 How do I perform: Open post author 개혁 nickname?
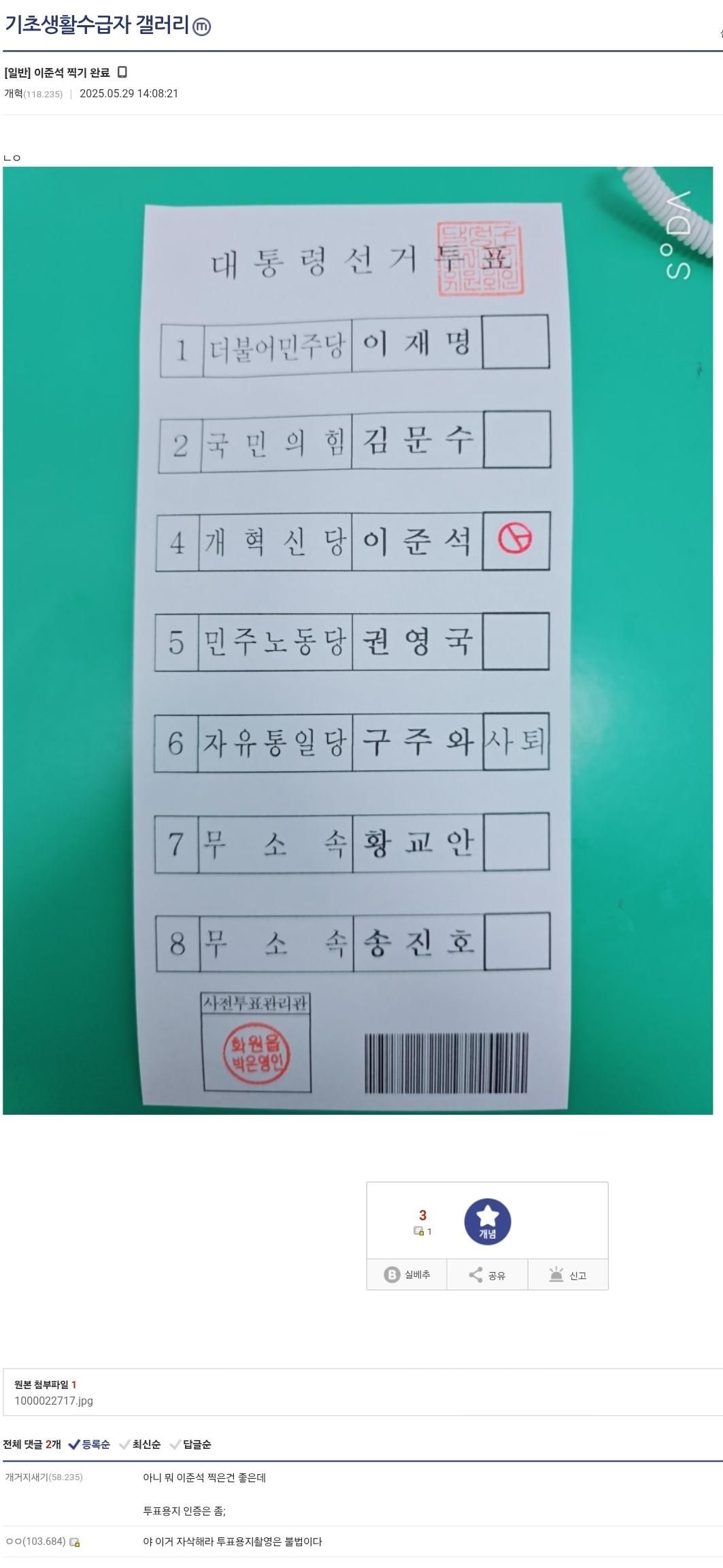14,93
